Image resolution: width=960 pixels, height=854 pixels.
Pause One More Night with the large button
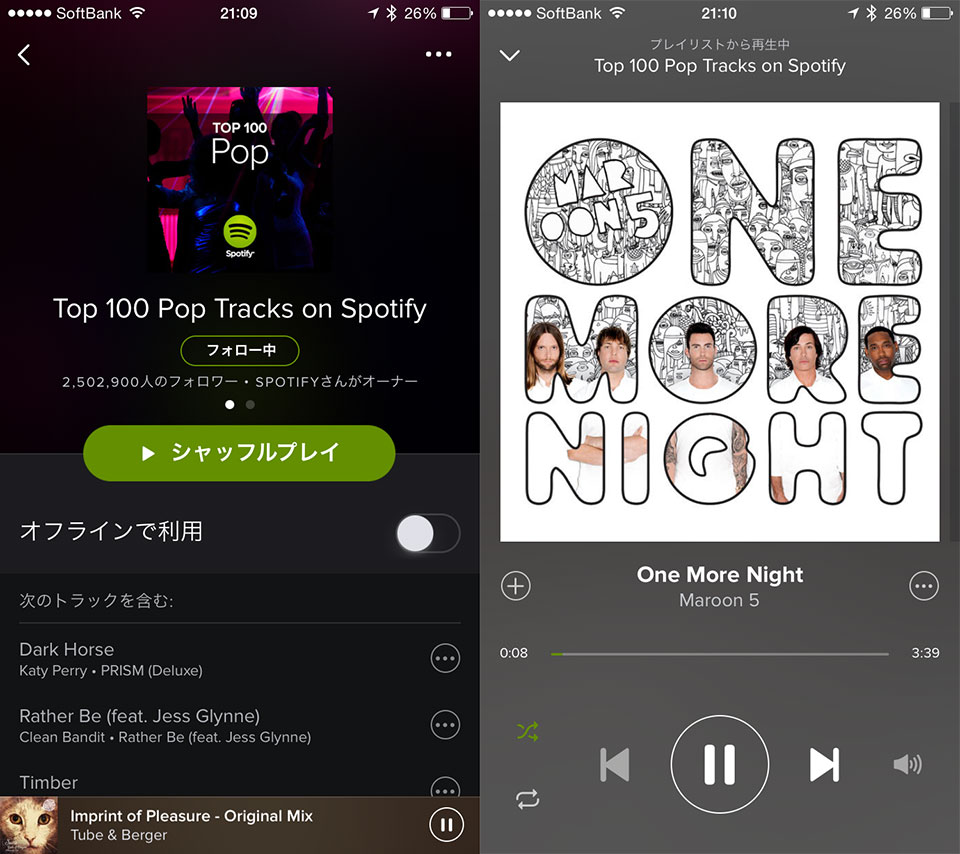(x=720, y=765)
